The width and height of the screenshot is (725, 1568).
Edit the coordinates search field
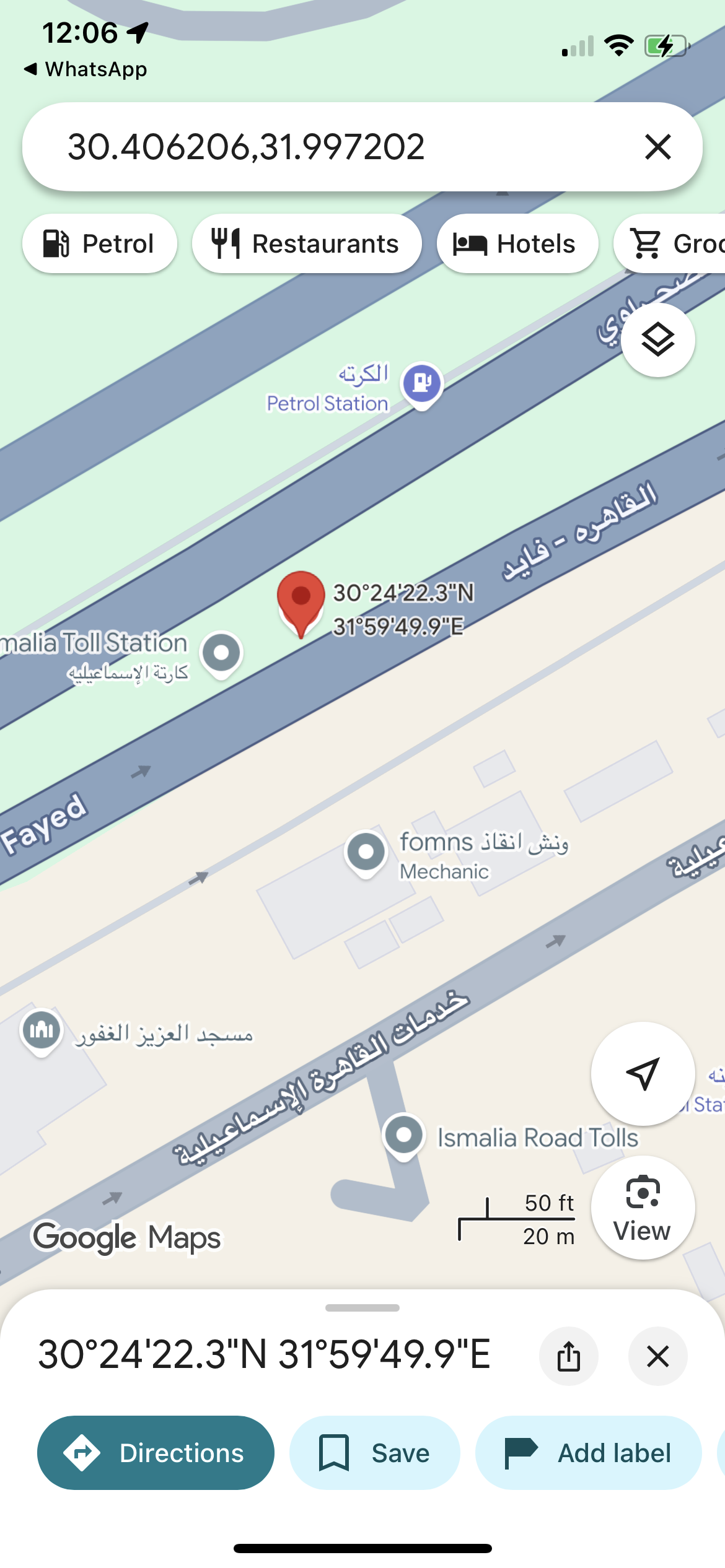tap(310, 147)
